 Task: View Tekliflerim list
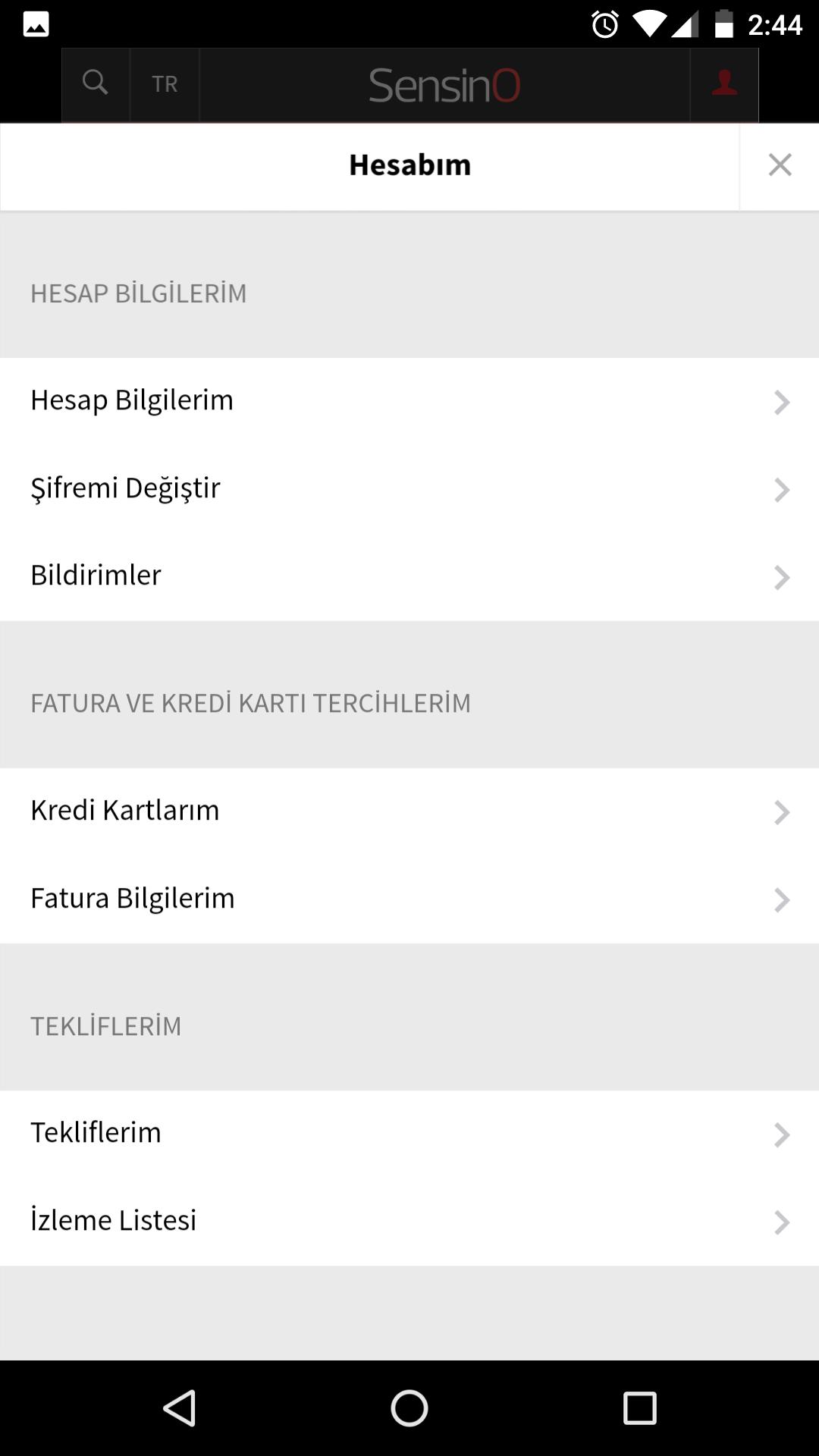(x=409, y=1134)
